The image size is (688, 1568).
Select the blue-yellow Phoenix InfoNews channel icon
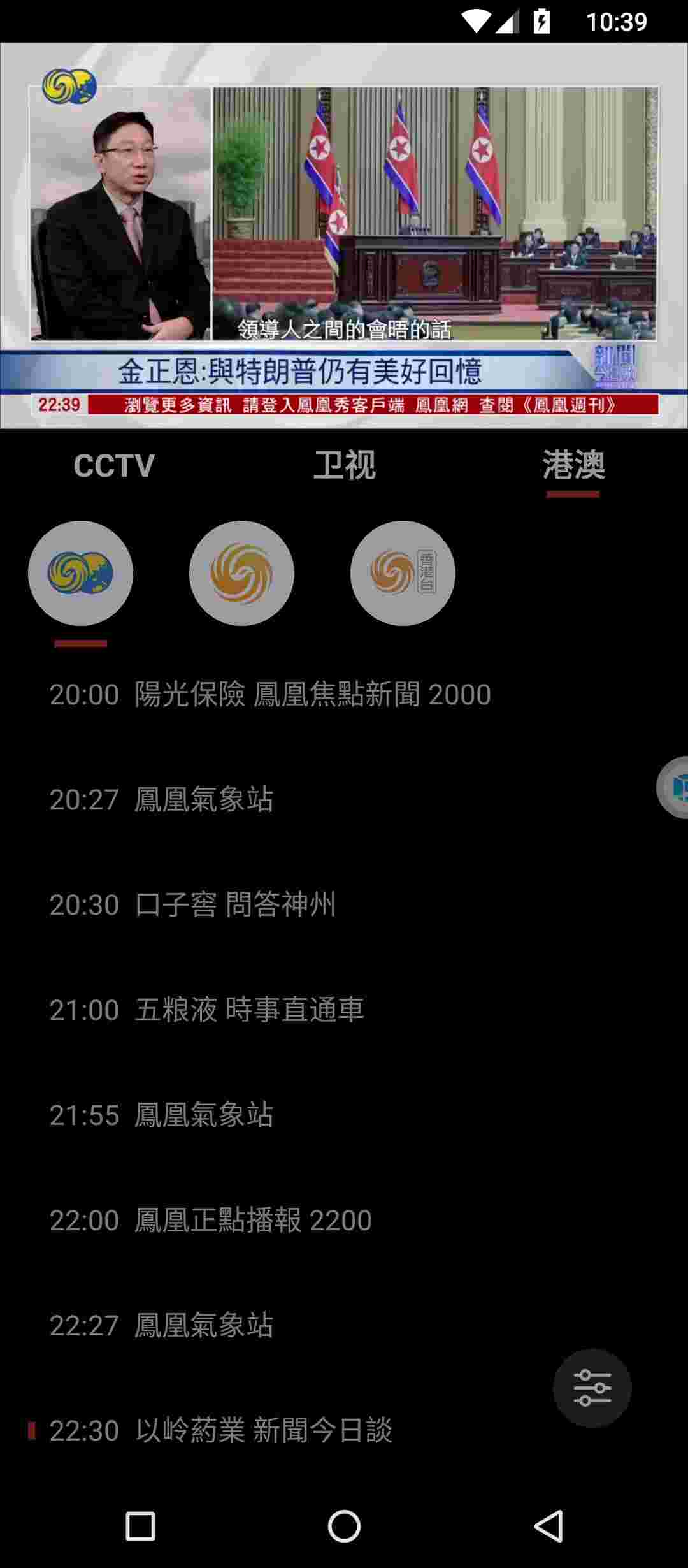coord(80,573)
